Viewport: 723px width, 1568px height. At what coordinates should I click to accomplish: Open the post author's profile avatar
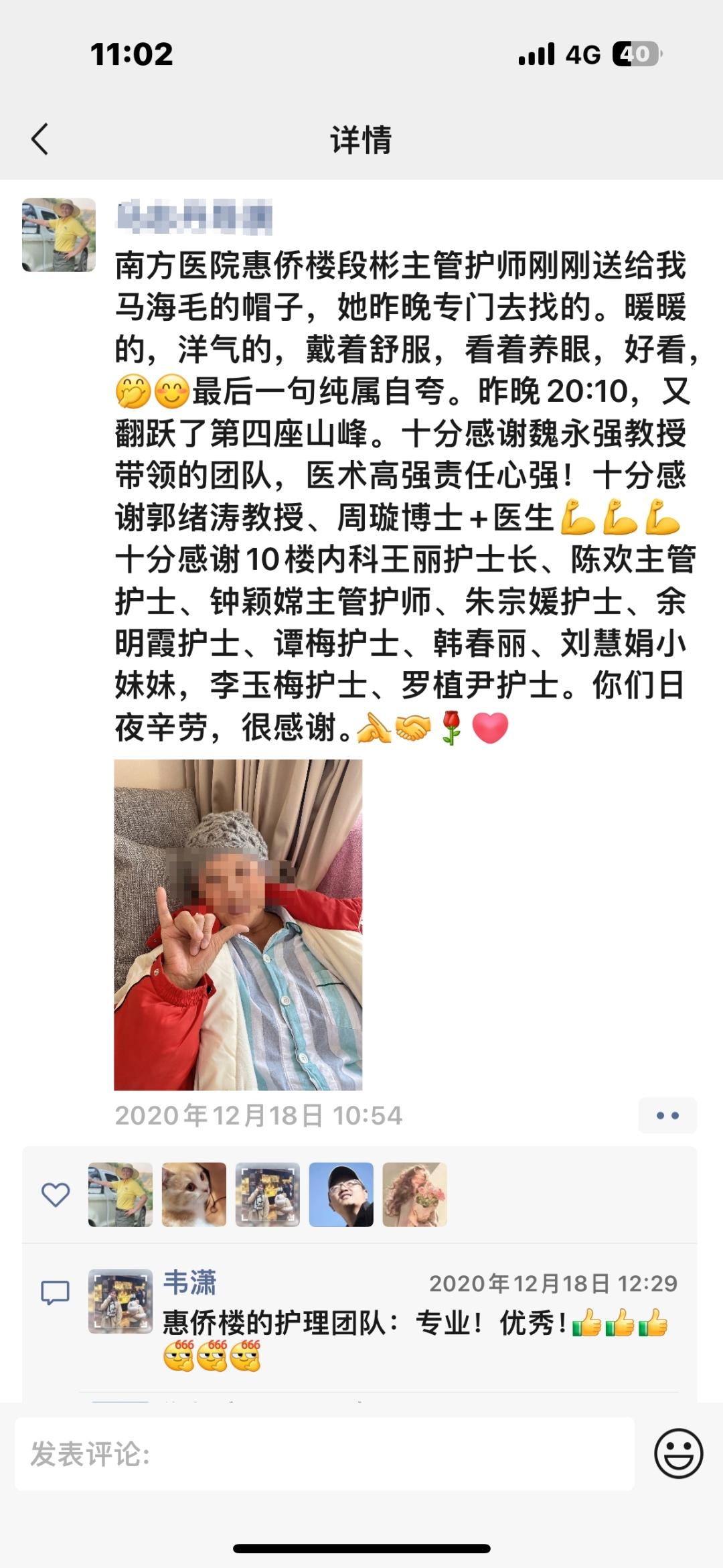pyautogui.click(x=59, y=235)
